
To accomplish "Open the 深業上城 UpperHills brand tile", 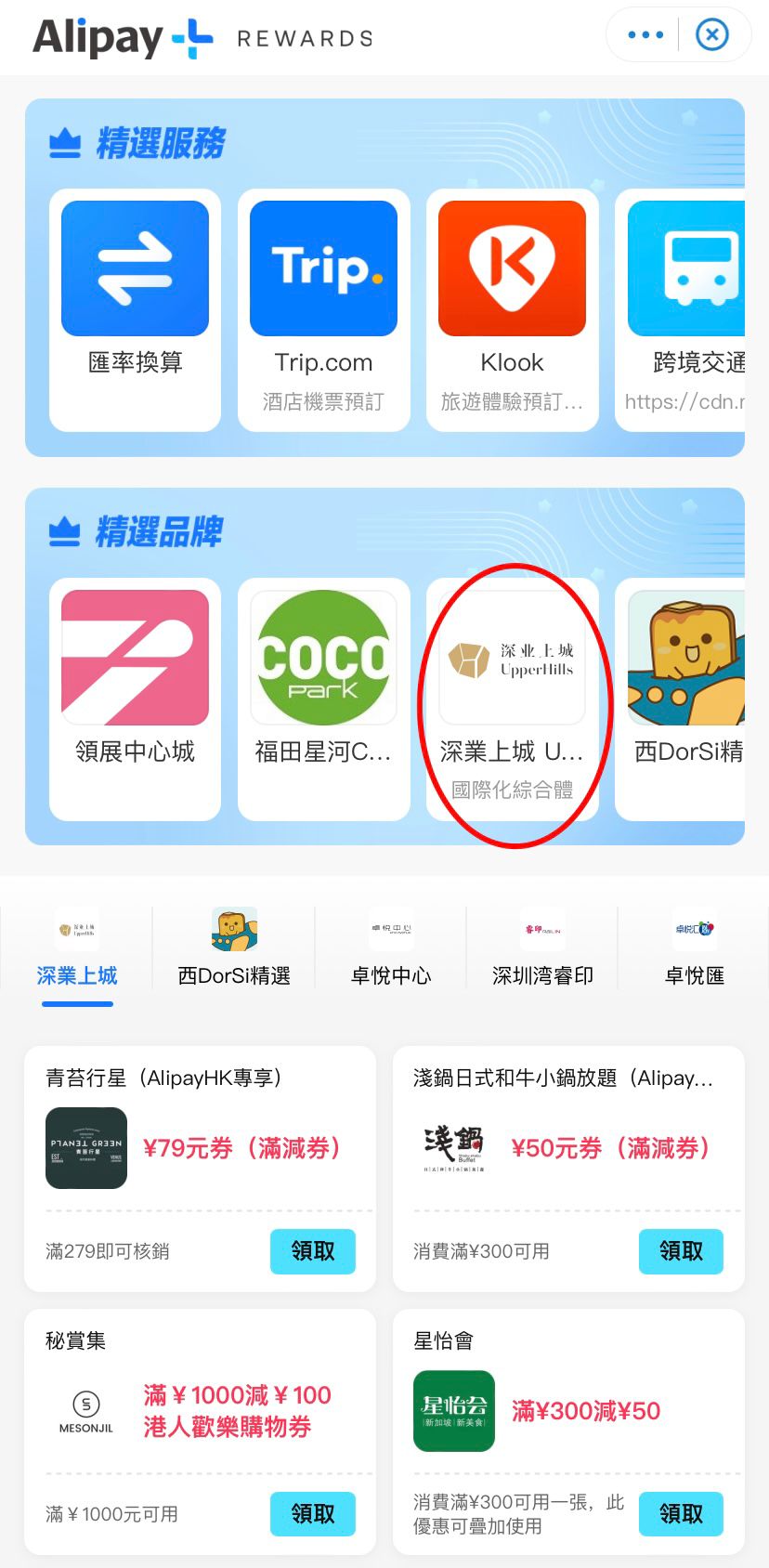I will [512, 699].
